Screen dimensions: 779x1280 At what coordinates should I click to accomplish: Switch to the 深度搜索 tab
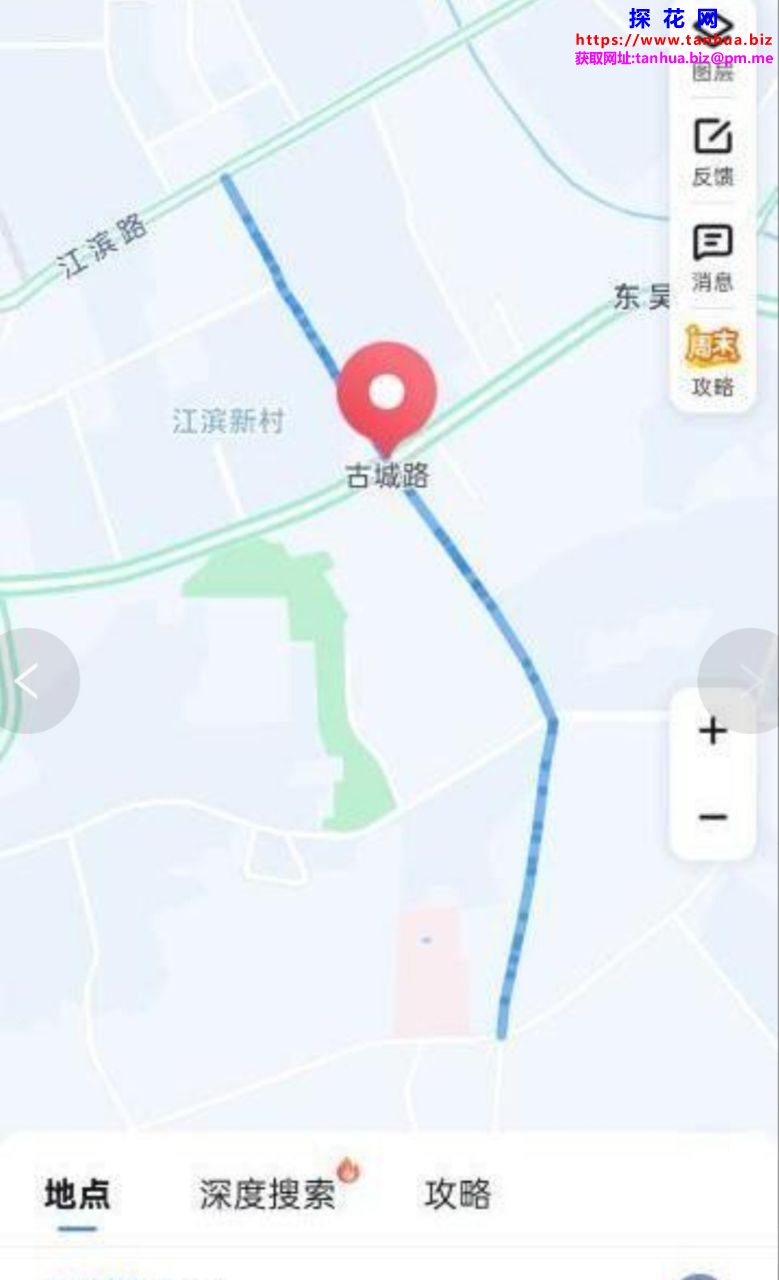(x=268, y=1194)
